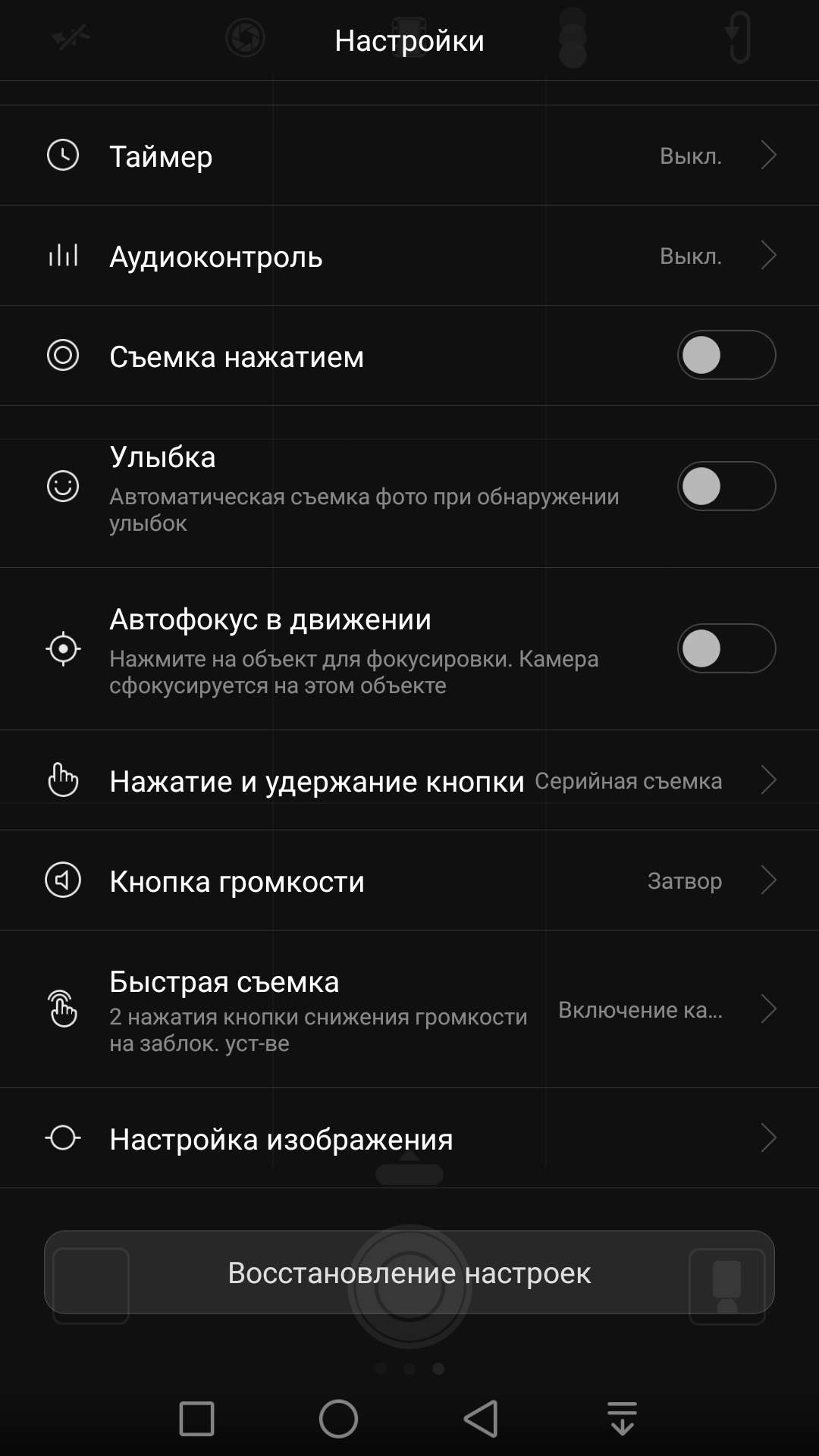The image size is (819, 1456).
Task: Turn on Автофокус в движении
Action: (x=726, y=648)
